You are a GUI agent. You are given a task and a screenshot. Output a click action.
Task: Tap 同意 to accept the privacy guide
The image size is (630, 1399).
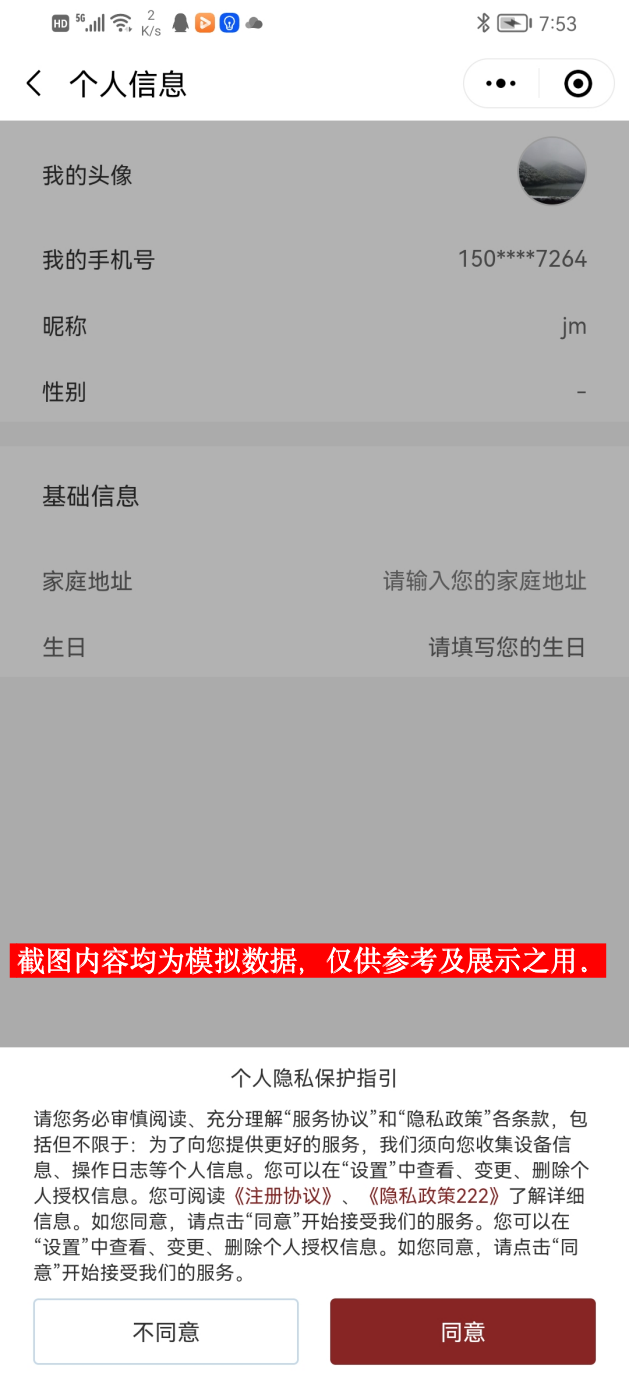coord(462,1331)
